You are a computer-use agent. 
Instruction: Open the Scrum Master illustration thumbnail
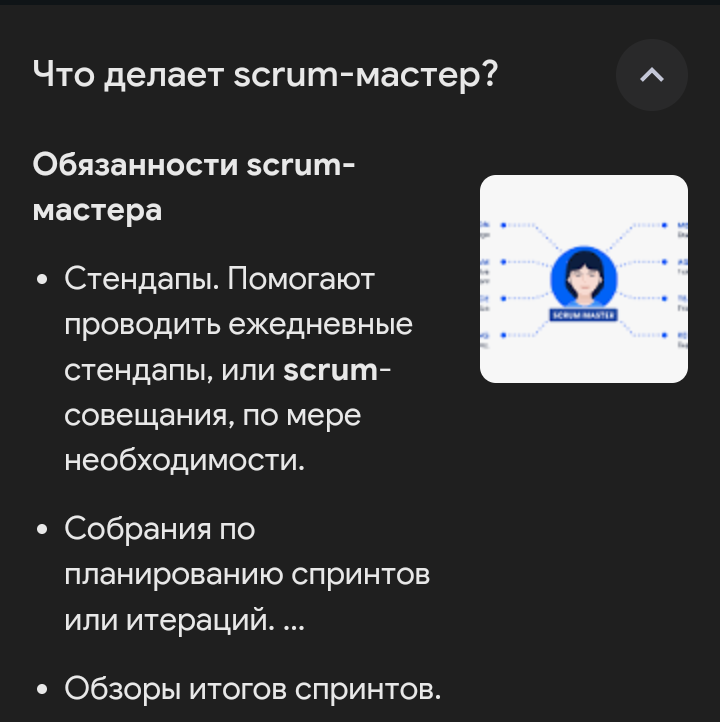point(584,279)
